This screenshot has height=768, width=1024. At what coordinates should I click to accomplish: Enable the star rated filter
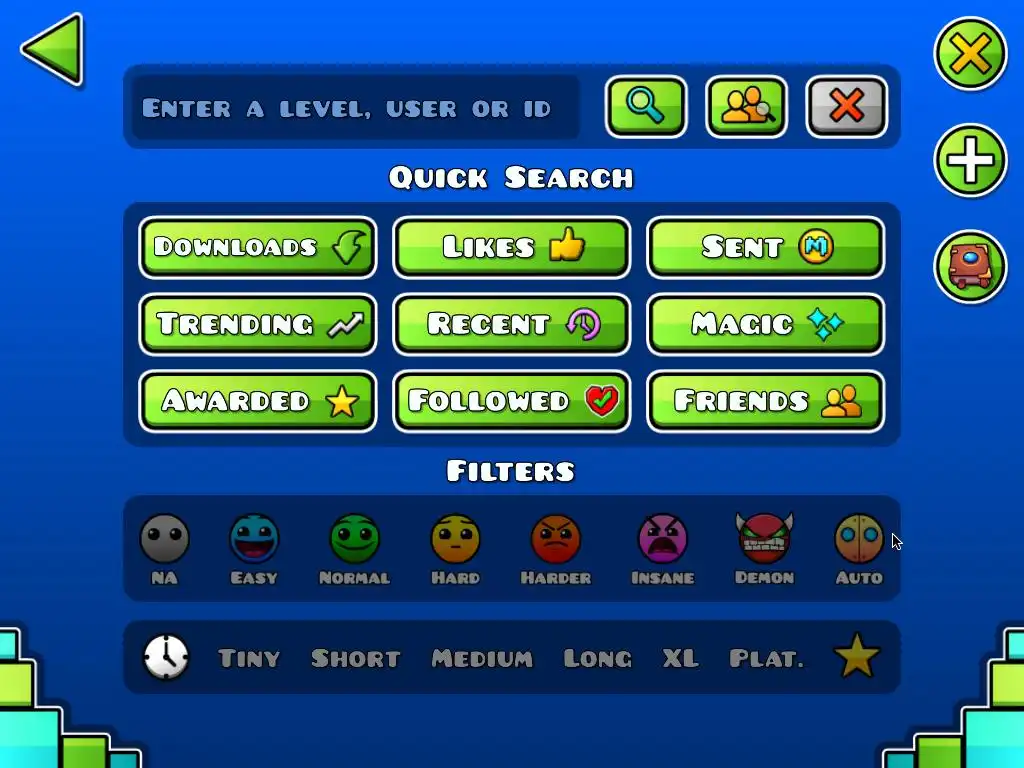click(857, 657)
